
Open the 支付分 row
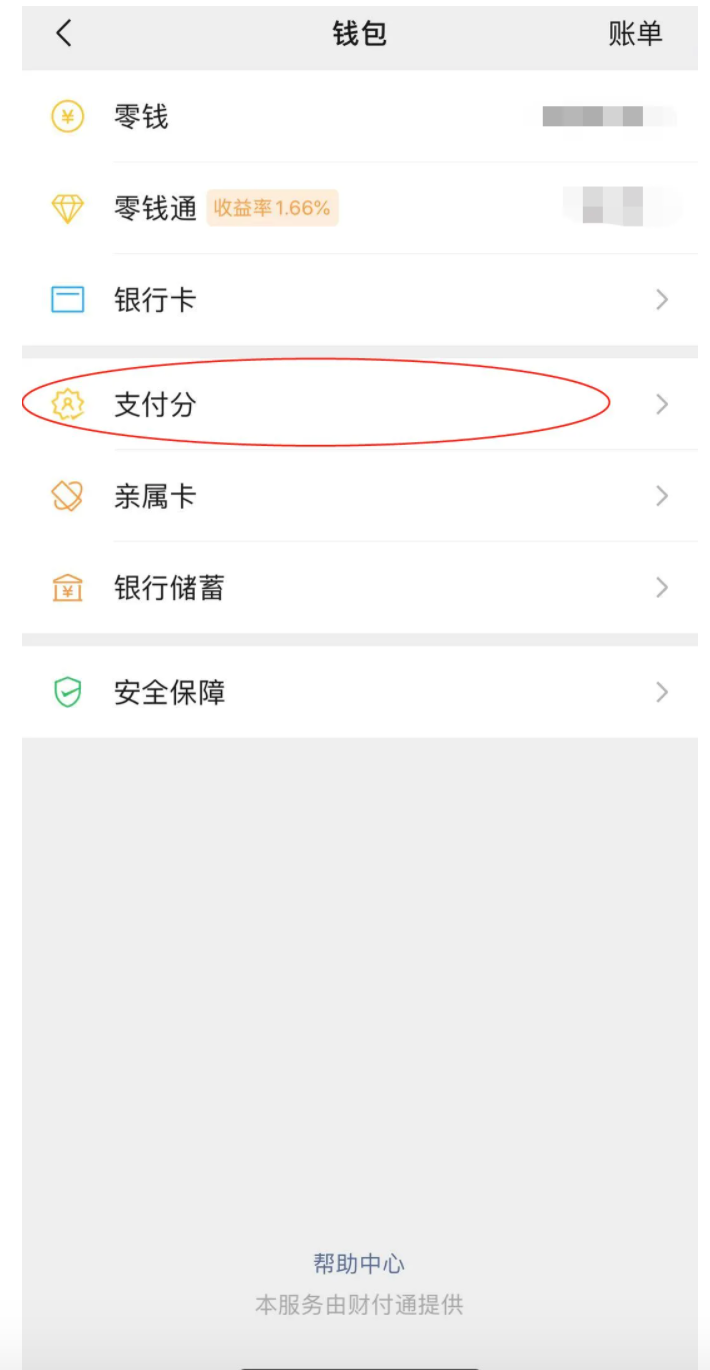360,404
